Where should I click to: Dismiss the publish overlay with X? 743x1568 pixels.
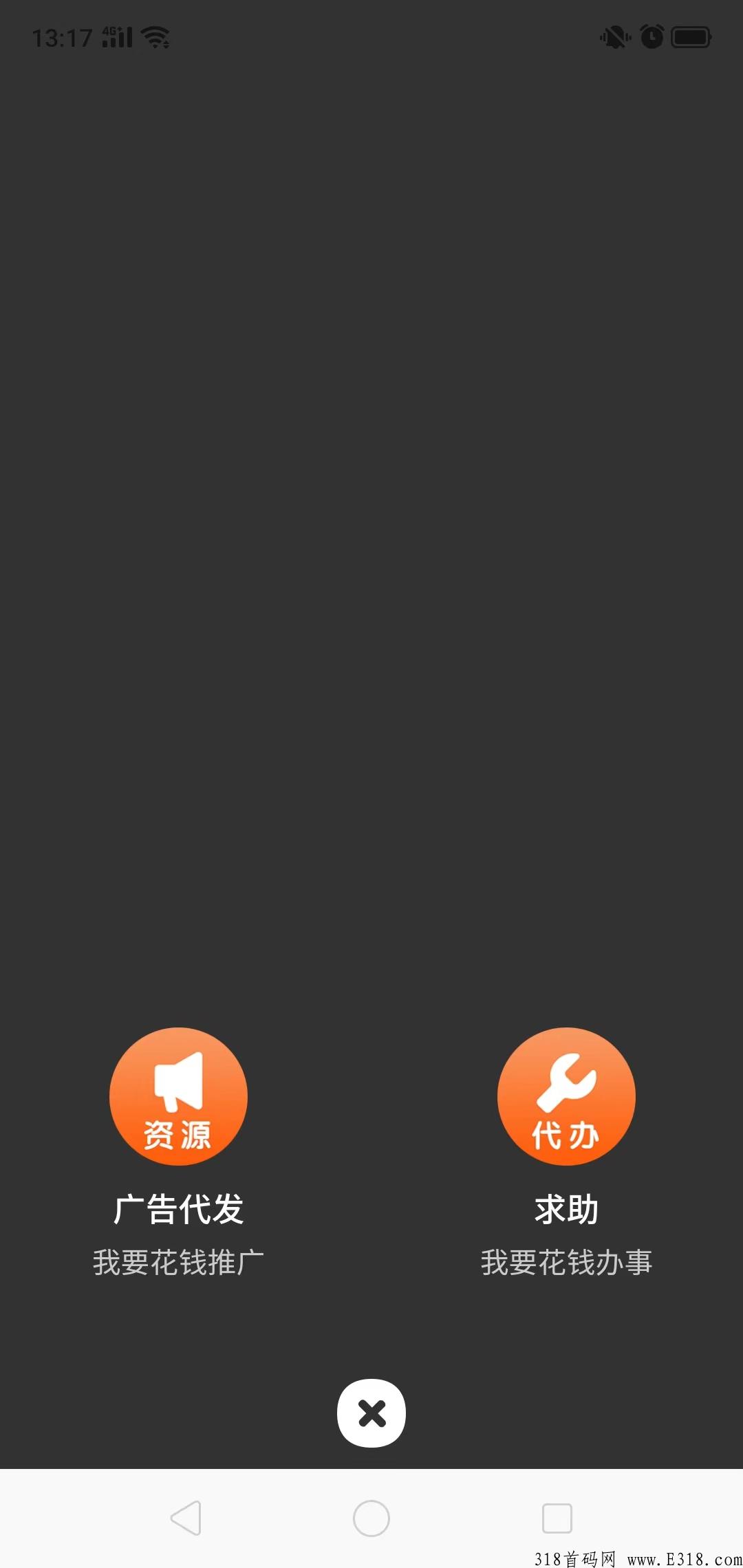371,1413
